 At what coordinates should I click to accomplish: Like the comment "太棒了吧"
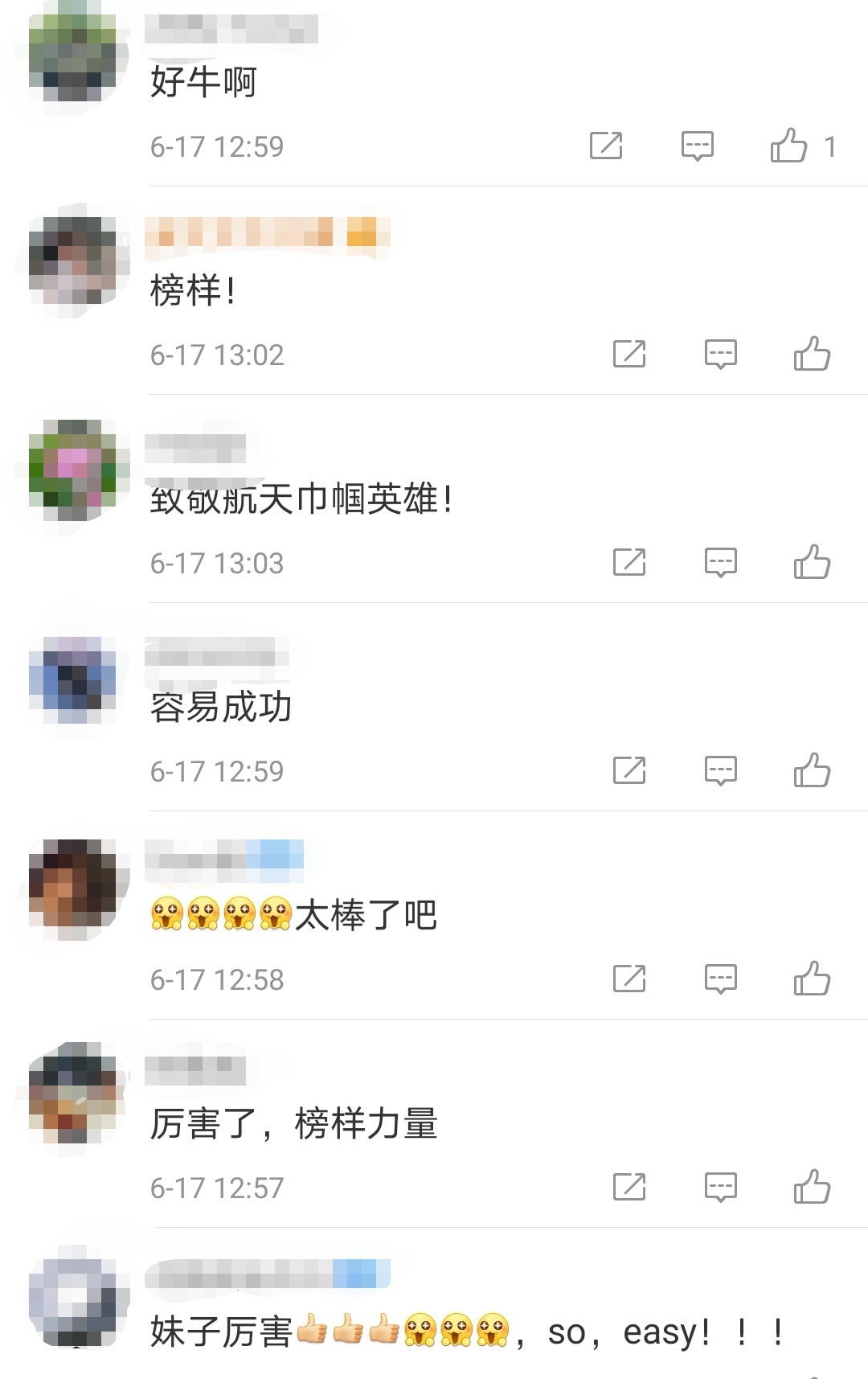click(x=812, y=979)
